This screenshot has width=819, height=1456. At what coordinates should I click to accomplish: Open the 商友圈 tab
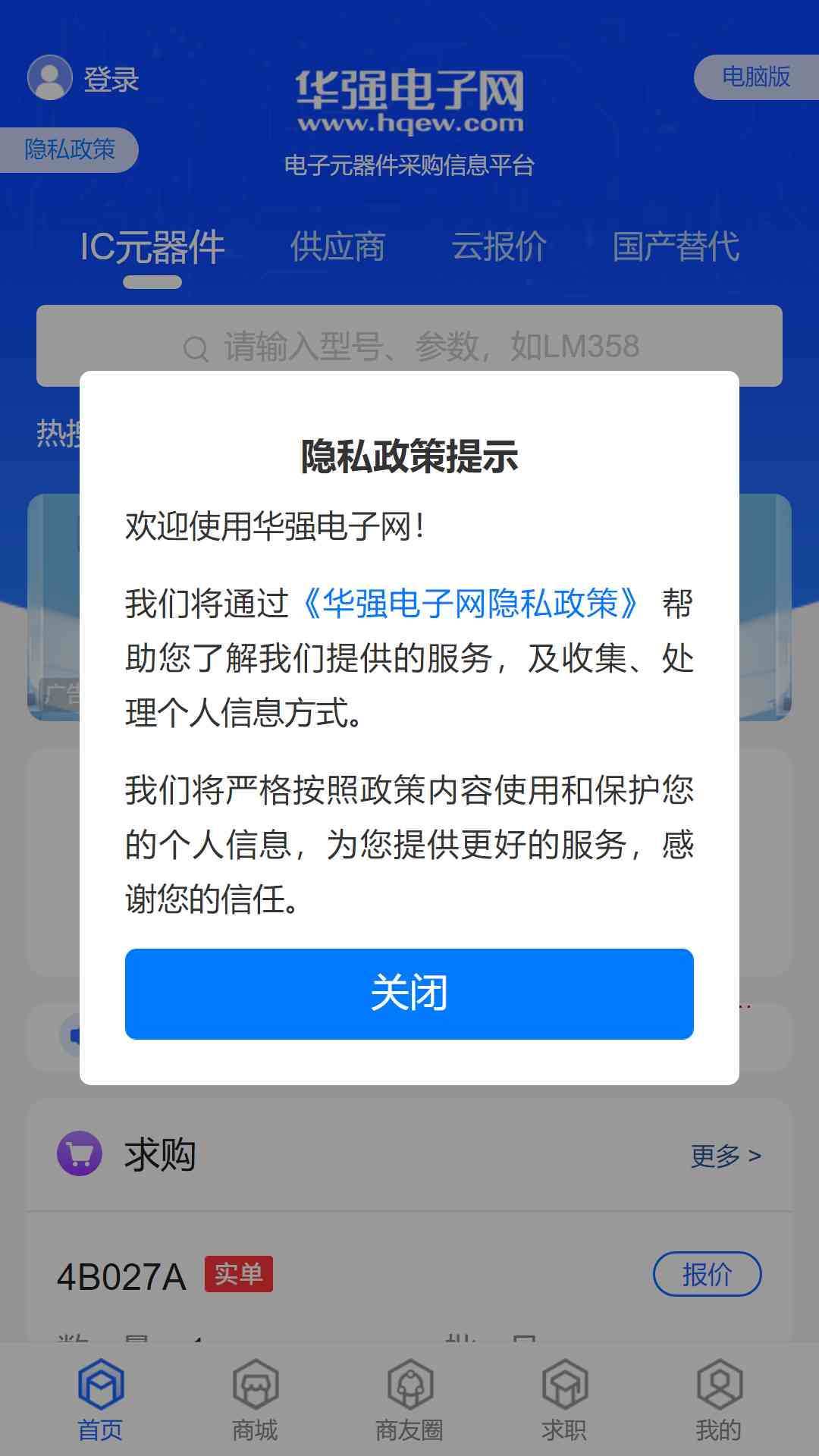point(409,1400)
